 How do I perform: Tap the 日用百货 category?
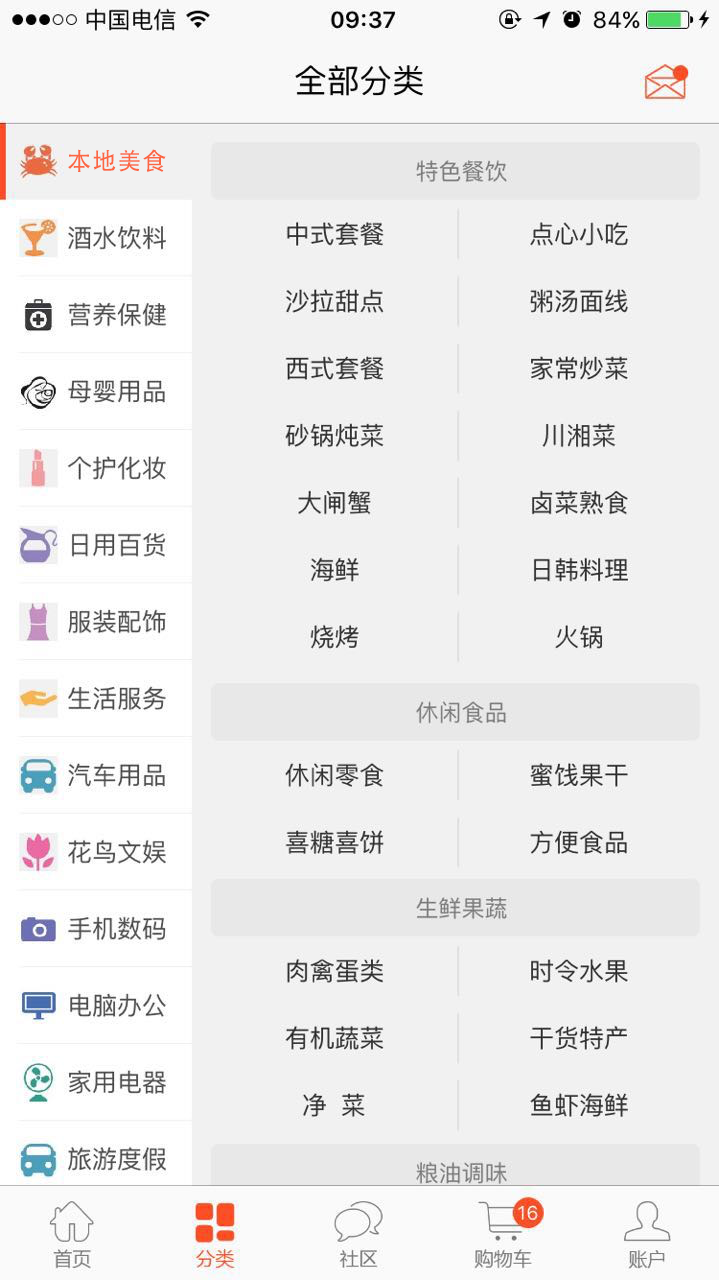97,545
